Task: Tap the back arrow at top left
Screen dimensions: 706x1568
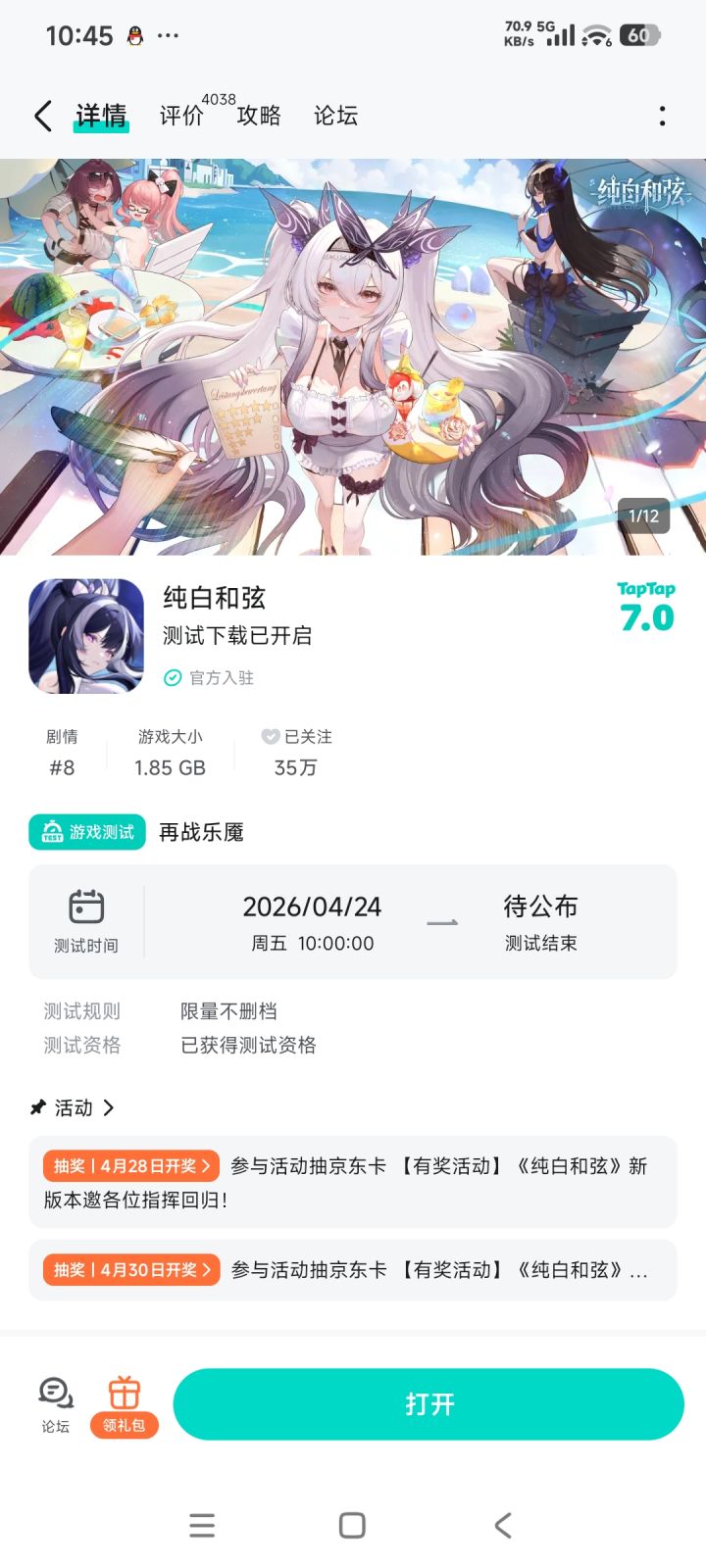Action: point(41,116)
